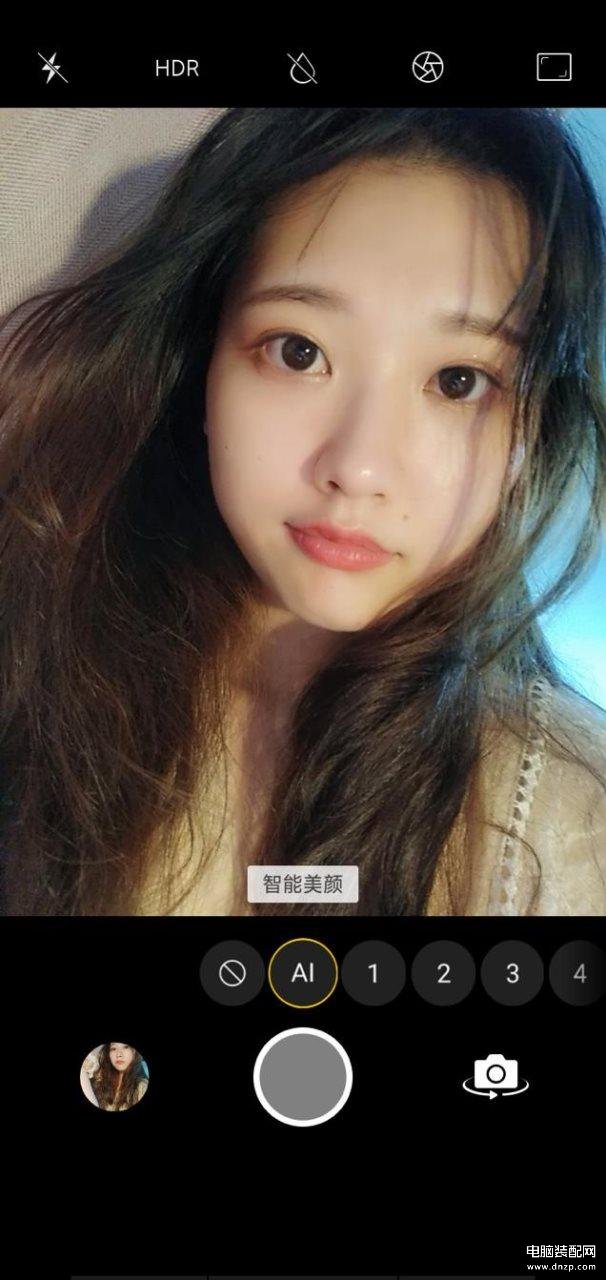The height and width of the screenshot is (1280, 606).
Task: Set beauty level to 2
Action: [x=443, y=973]
